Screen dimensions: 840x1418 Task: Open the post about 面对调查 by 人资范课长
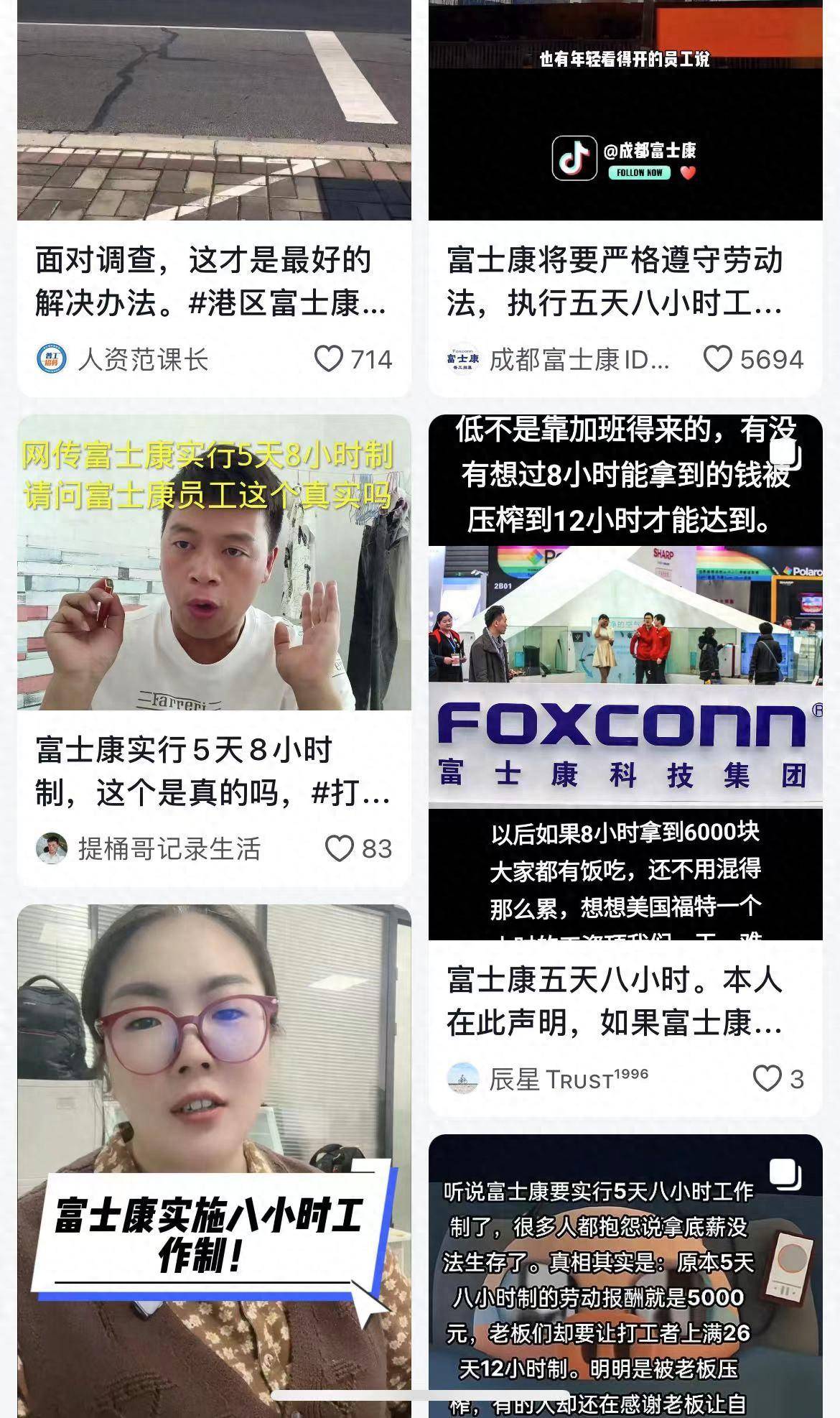pos(213,281)
